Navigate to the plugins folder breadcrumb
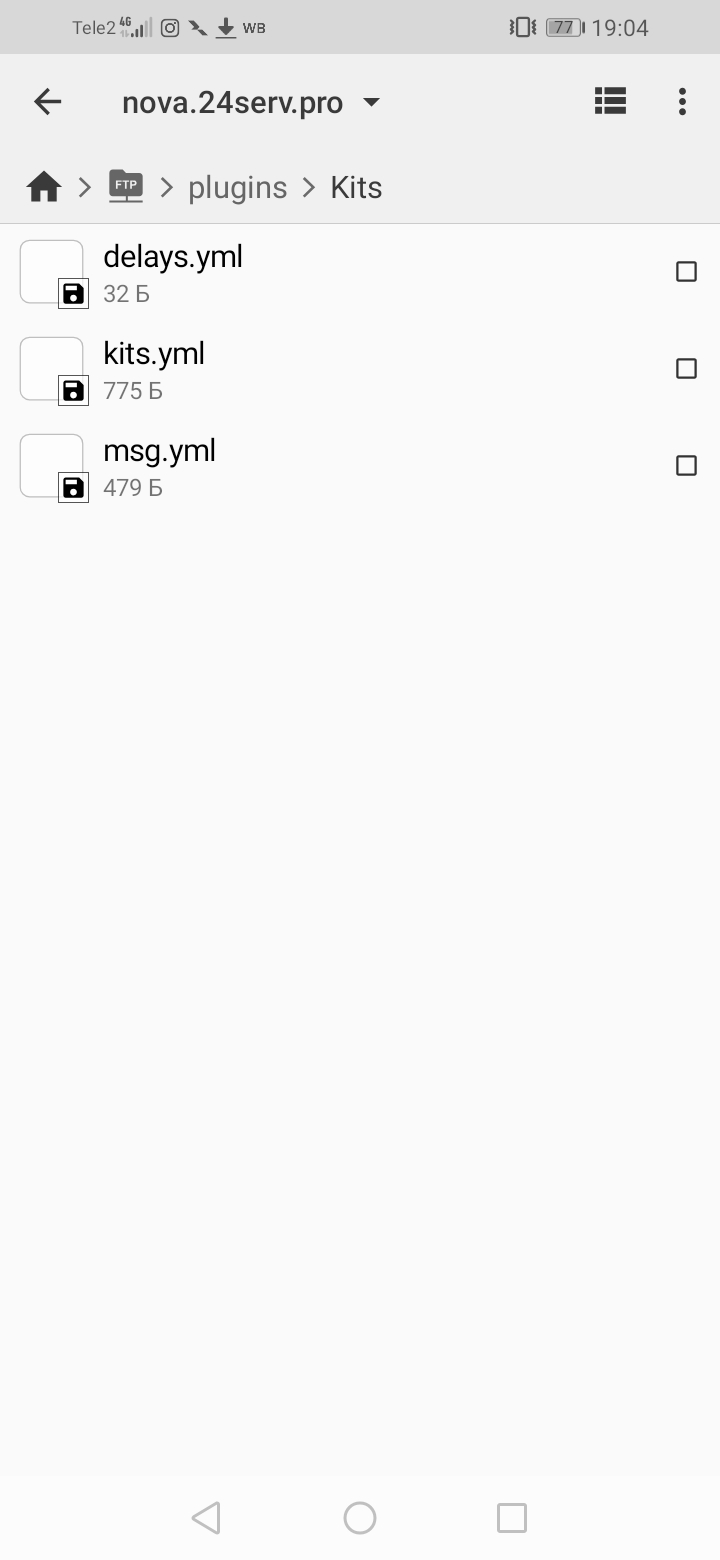This screenshot has width=720, height=1560. pyautogui.click(x=238, y=188)
